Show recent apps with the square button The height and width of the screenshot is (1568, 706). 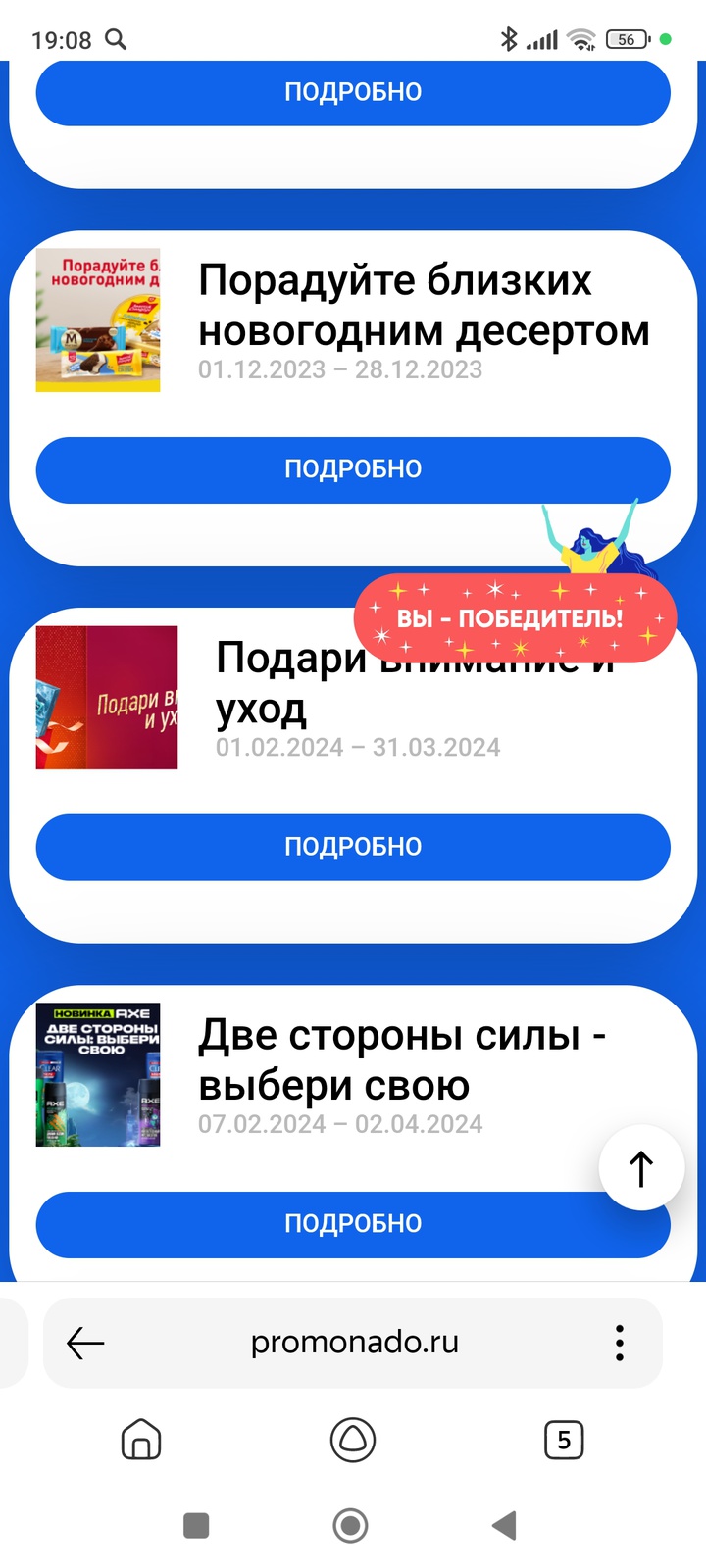click(x=196, y=1525)
